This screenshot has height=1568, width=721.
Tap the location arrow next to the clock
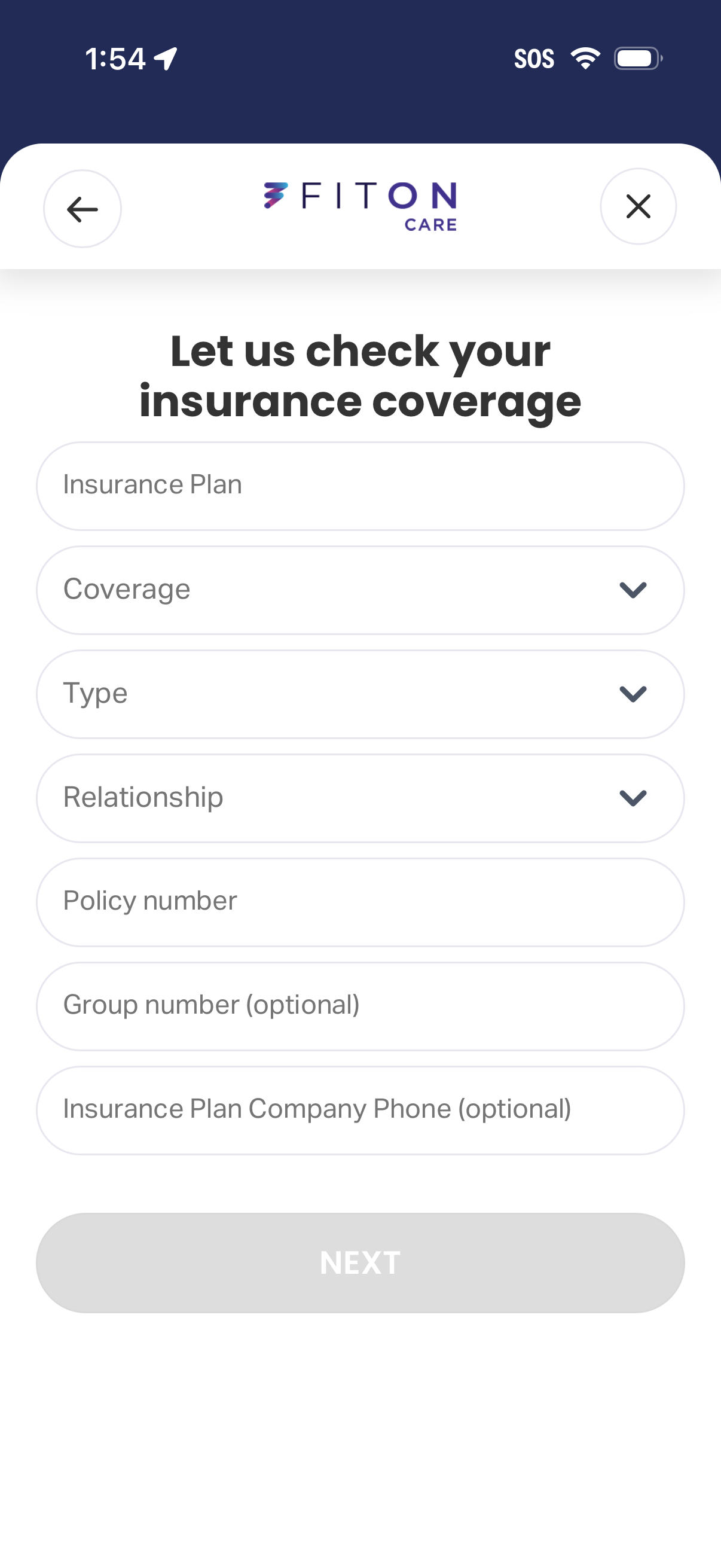point(164,58)
